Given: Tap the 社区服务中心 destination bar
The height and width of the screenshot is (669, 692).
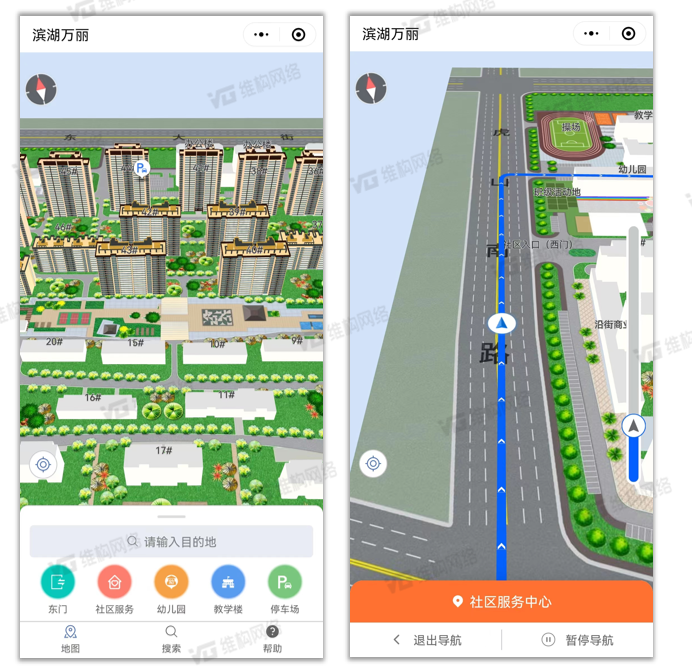Looking at the screenshot, I should coord(501,602).
